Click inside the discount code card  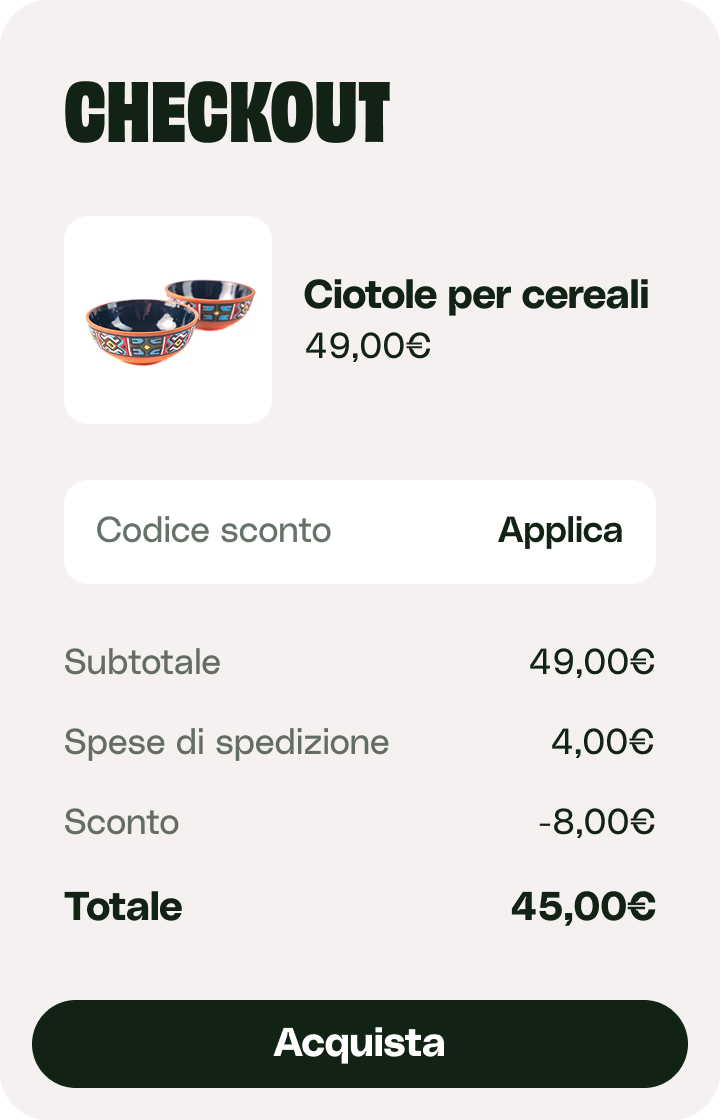click(360, 530)
